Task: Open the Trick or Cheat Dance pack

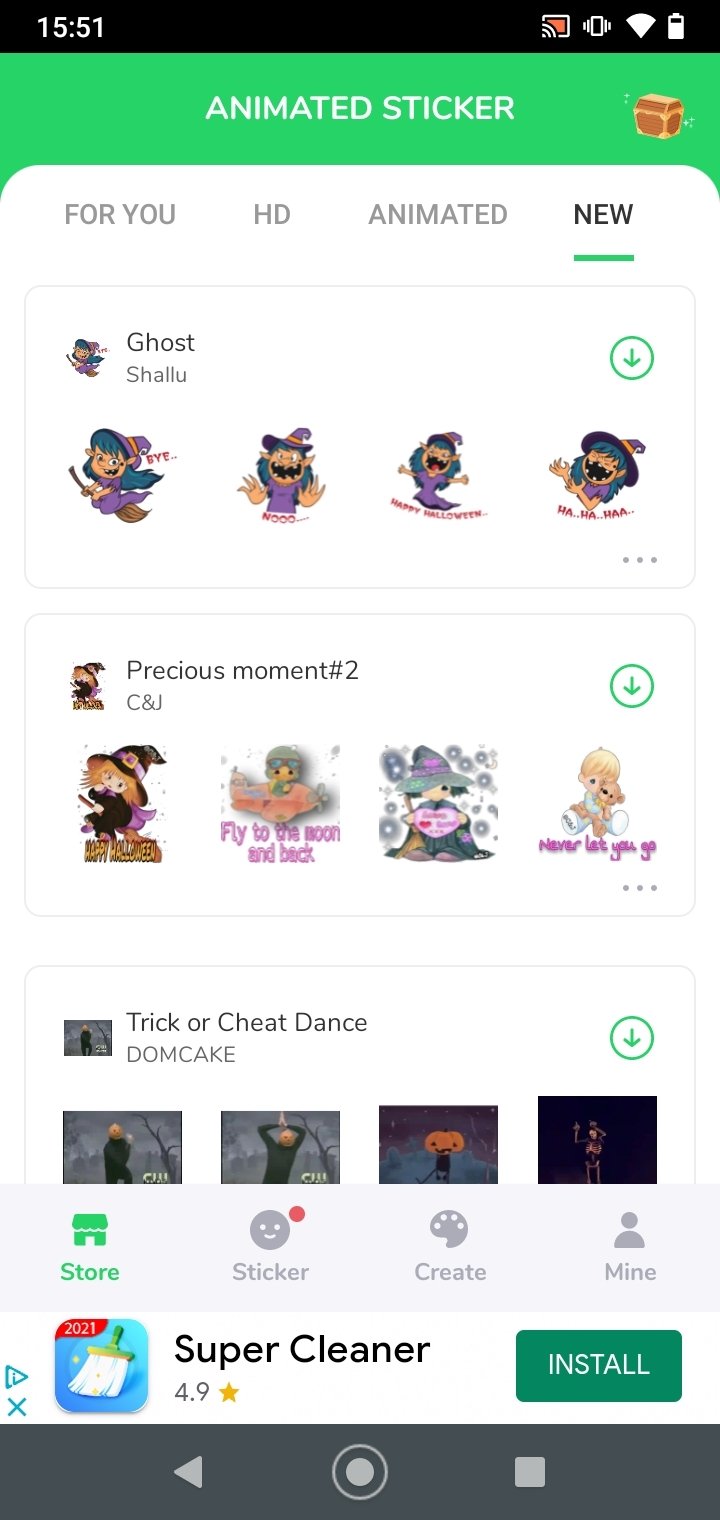Action: 360,1075
